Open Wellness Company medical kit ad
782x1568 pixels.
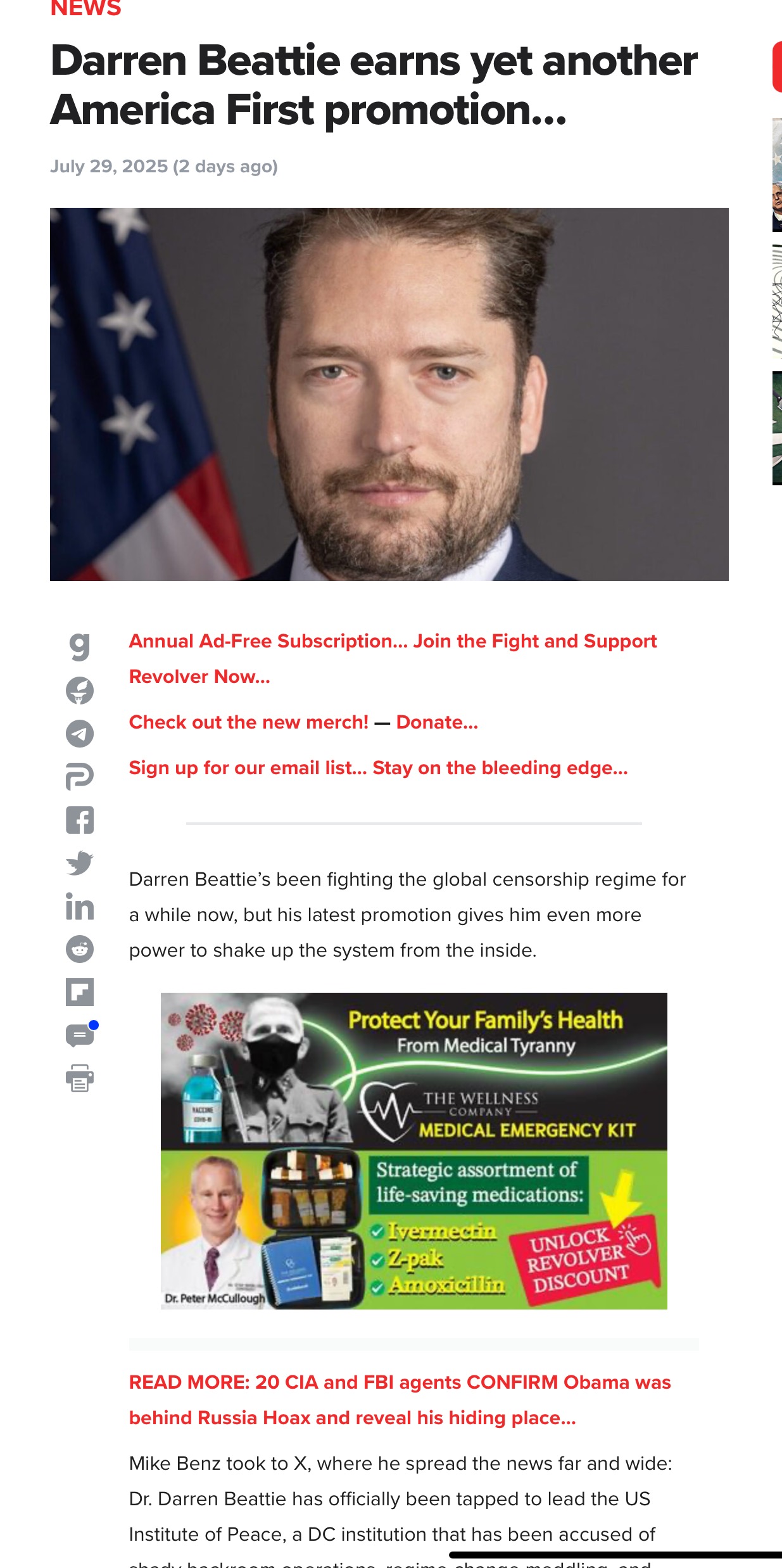point(413,1151)
